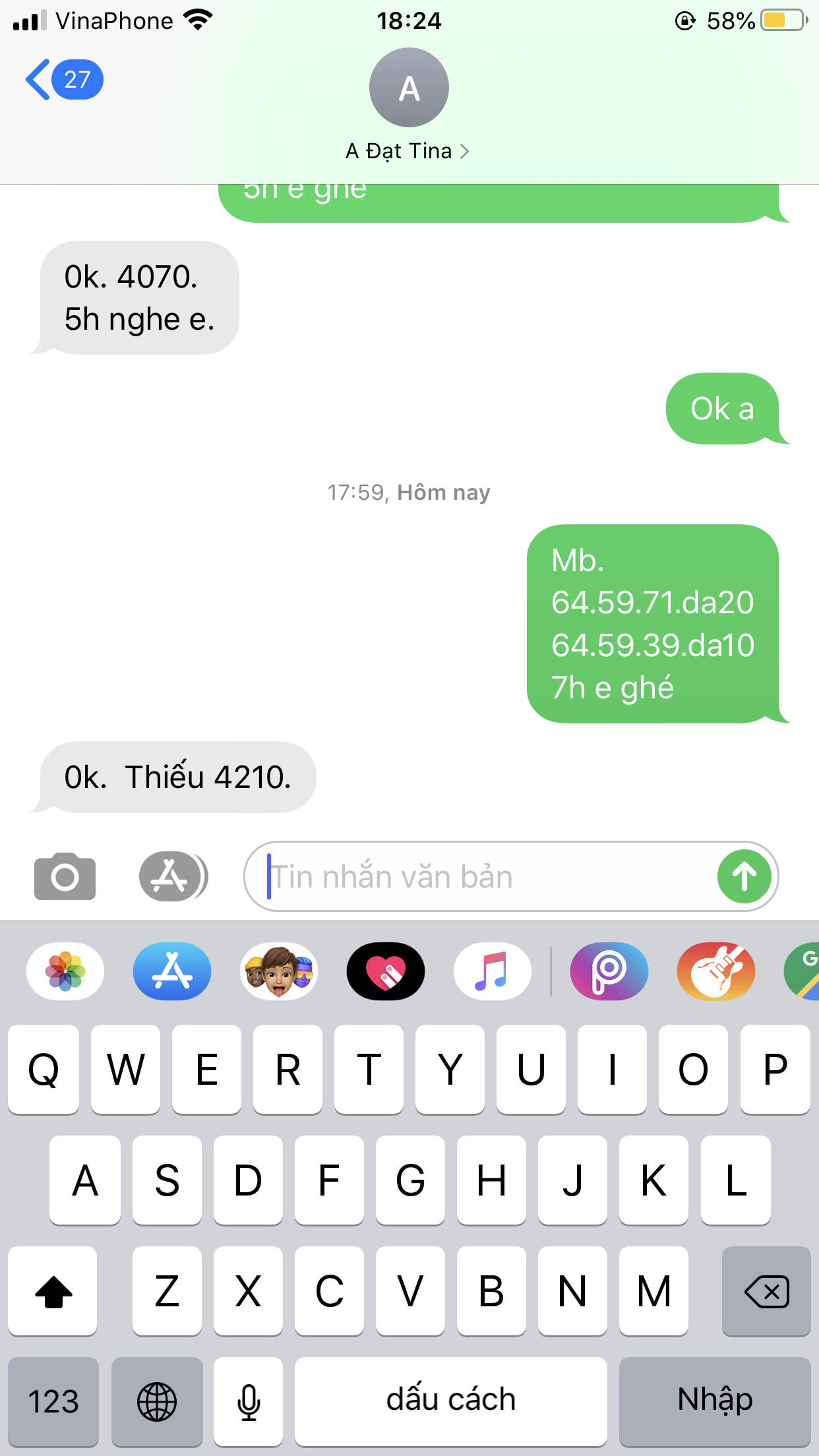Open the Music app in the drawer
The height and width of the screenshot is (1456, 819).
pos(493,971)
